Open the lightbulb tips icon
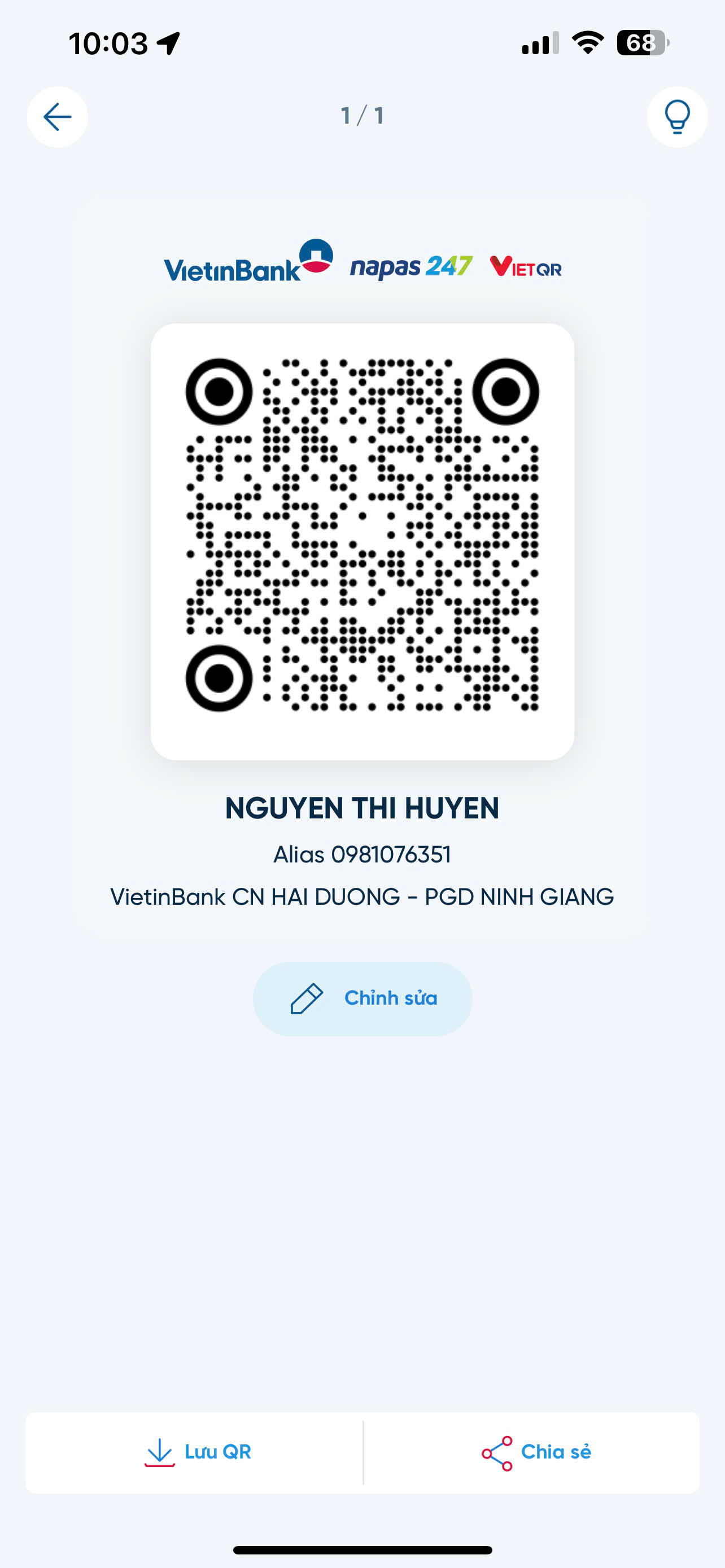Image resolution: width=725 pixels, height=1568 pixels. (x=677, y=117)
